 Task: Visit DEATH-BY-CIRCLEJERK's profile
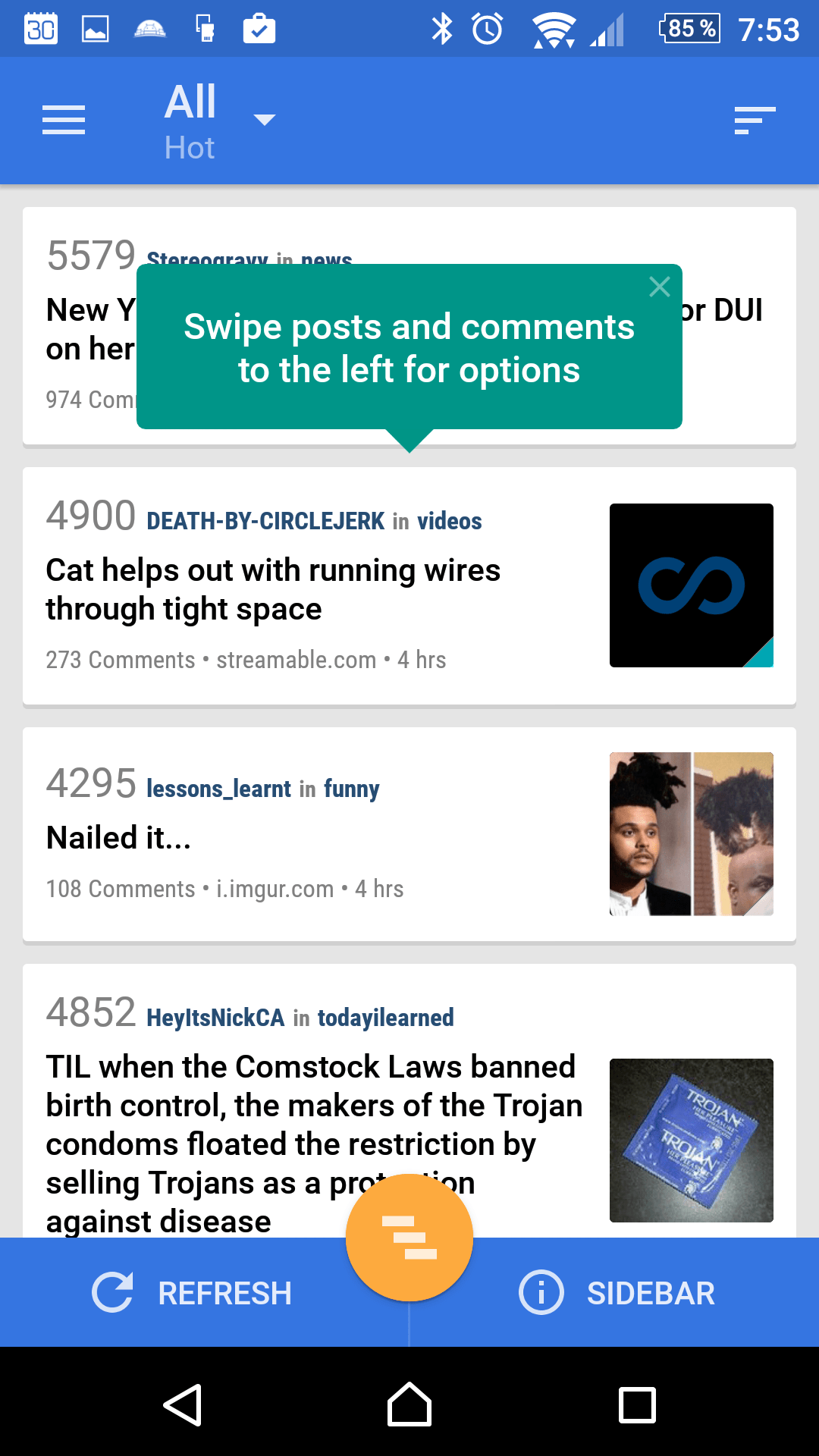click(265, 521)
